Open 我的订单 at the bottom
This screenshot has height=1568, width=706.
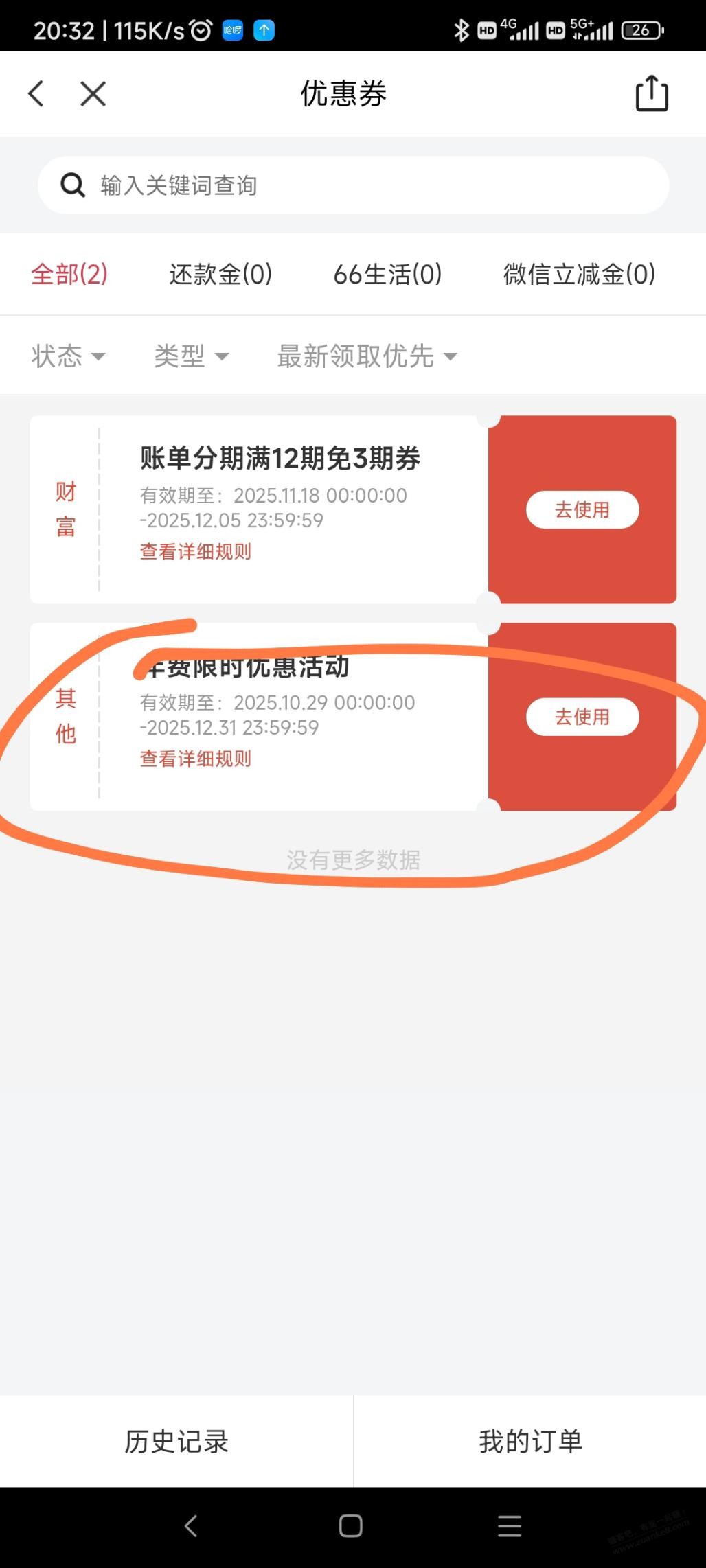click(x=530, y=1441)
